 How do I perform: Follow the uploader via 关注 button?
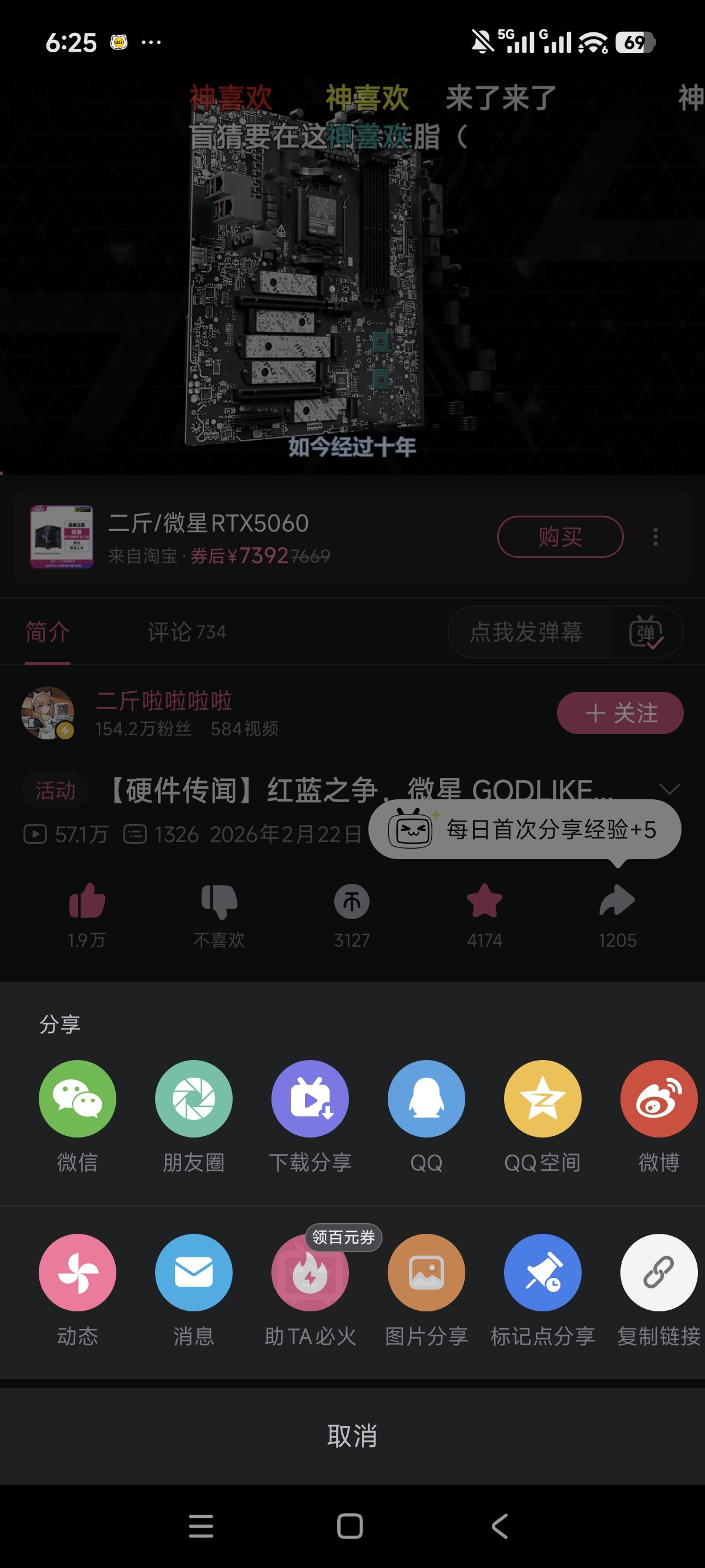(619, 712)
